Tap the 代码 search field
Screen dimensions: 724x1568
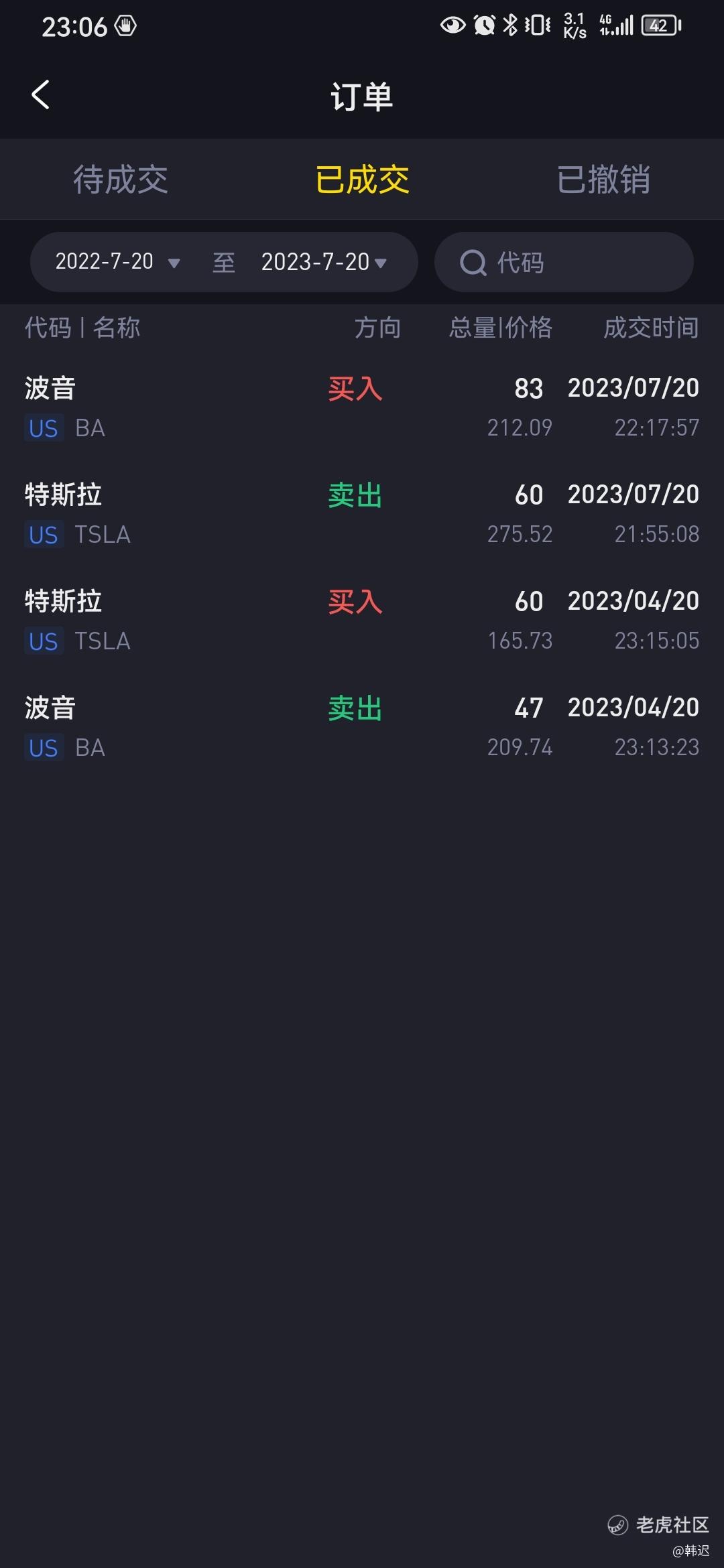click(564, 262)
